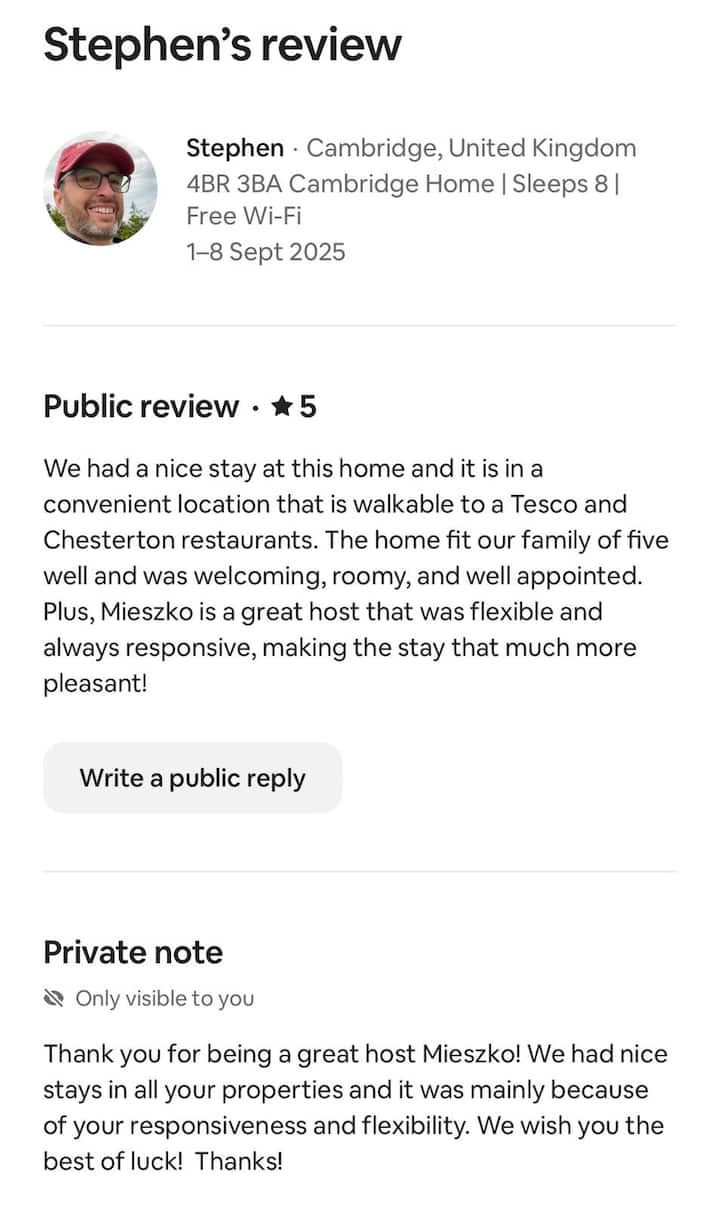Open Stephen's profile photo
The height and width of the screenshot is (1208, 720).
100,189
